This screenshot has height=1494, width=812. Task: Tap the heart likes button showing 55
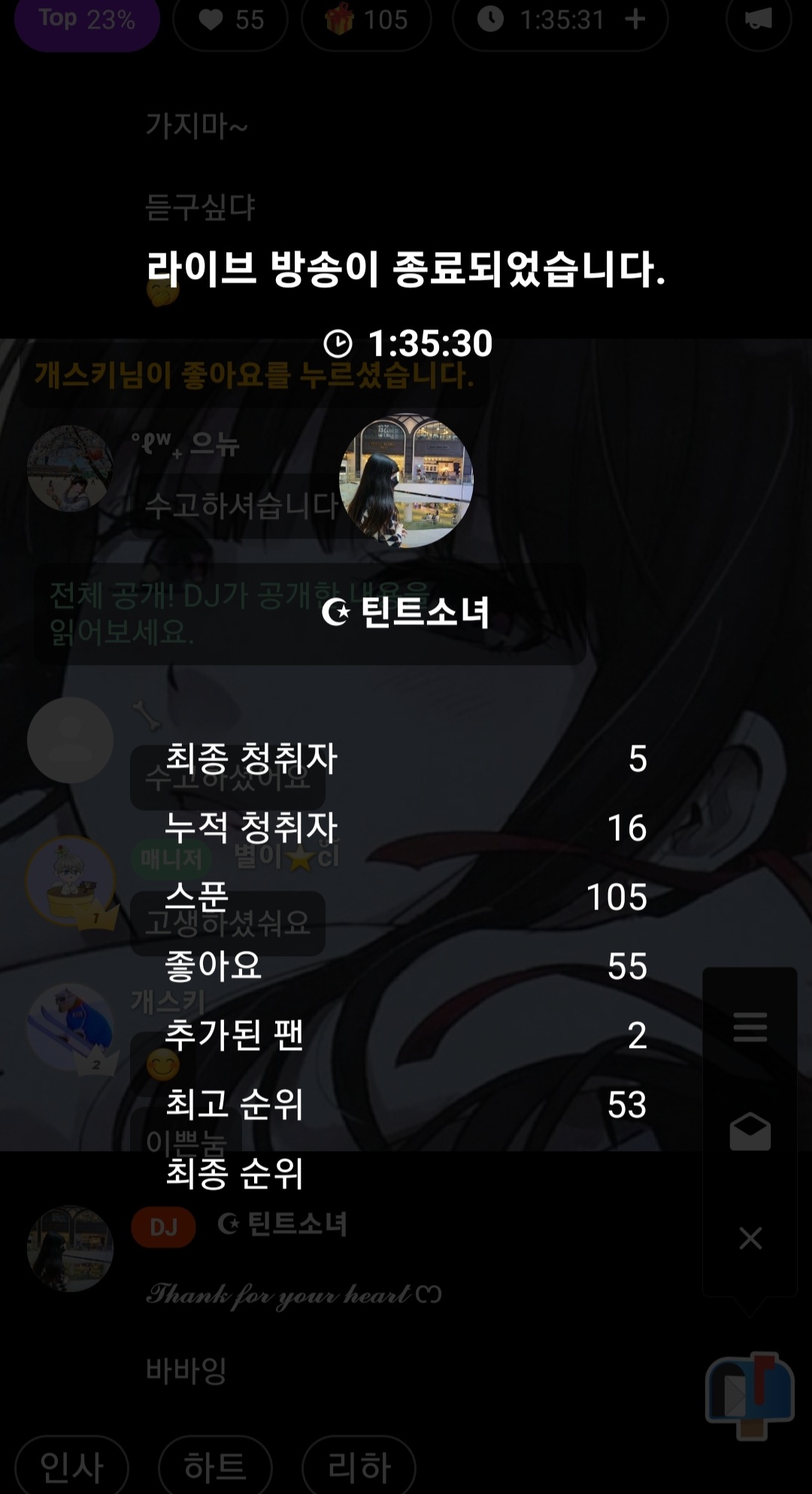pyautogui.click(x=231, y=20)
